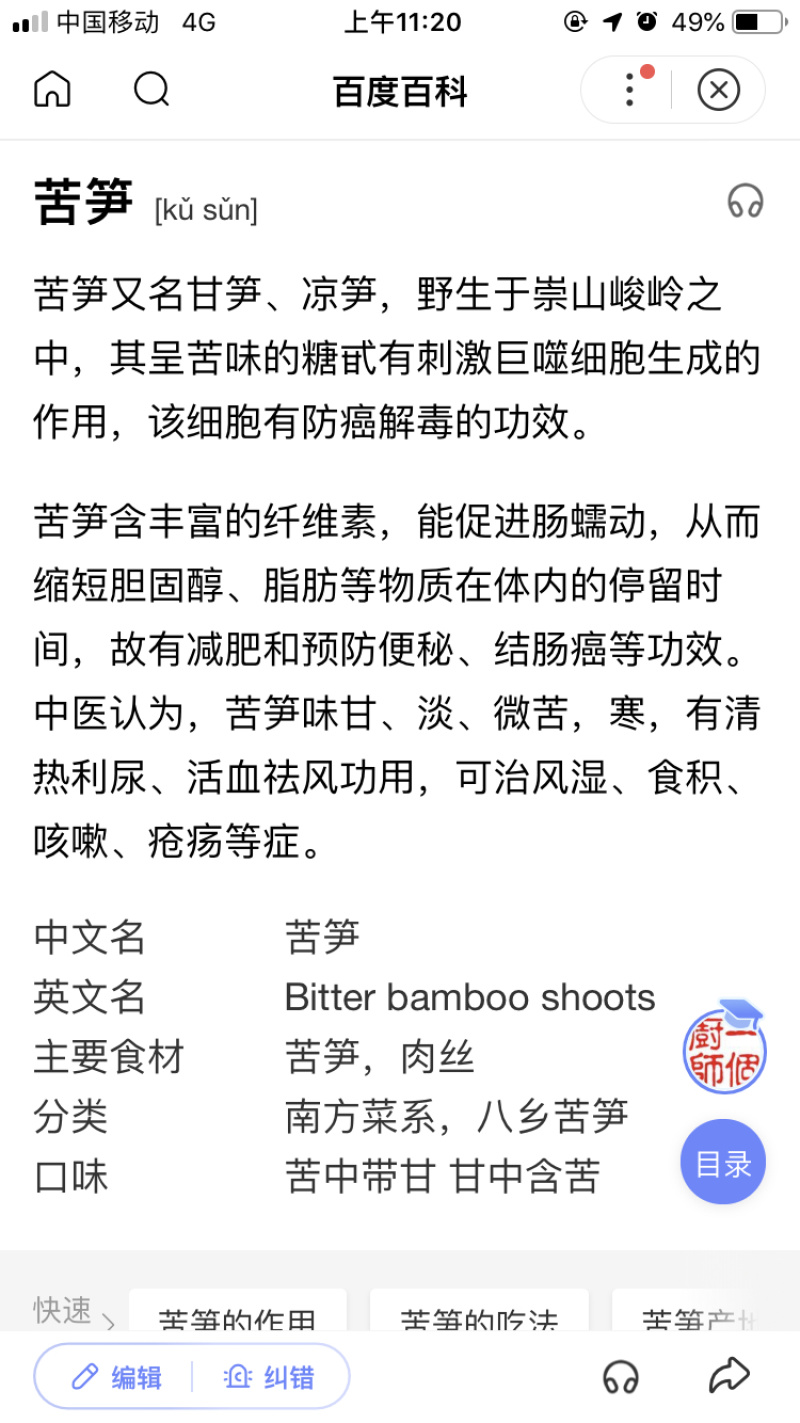
Task: Report an error via 纠错
Action: coord(269,1377)
